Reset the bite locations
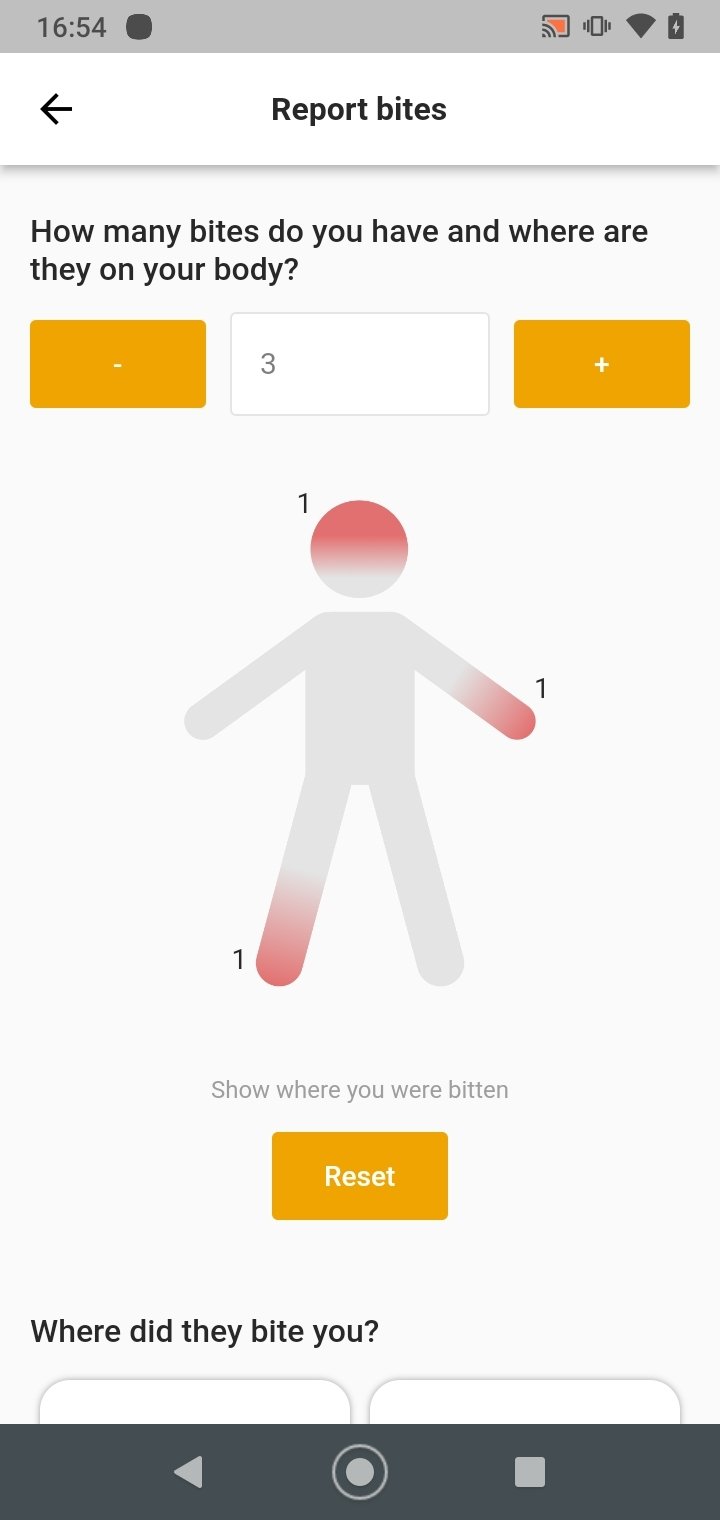Image resolution: width=720 pixels, height=1520 pixels. click(360, 1176)
